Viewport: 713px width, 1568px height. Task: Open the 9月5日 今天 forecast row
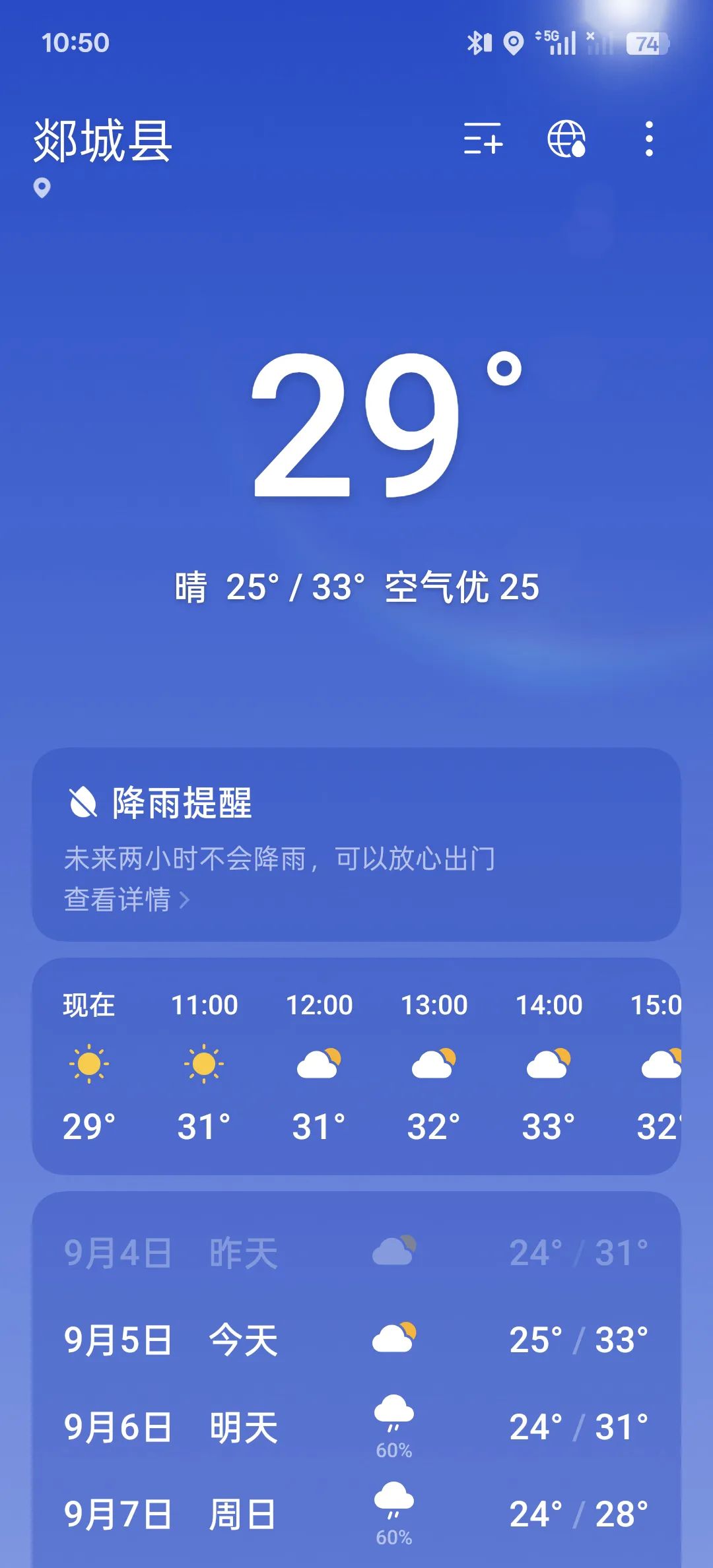[x=356, y=1340]
